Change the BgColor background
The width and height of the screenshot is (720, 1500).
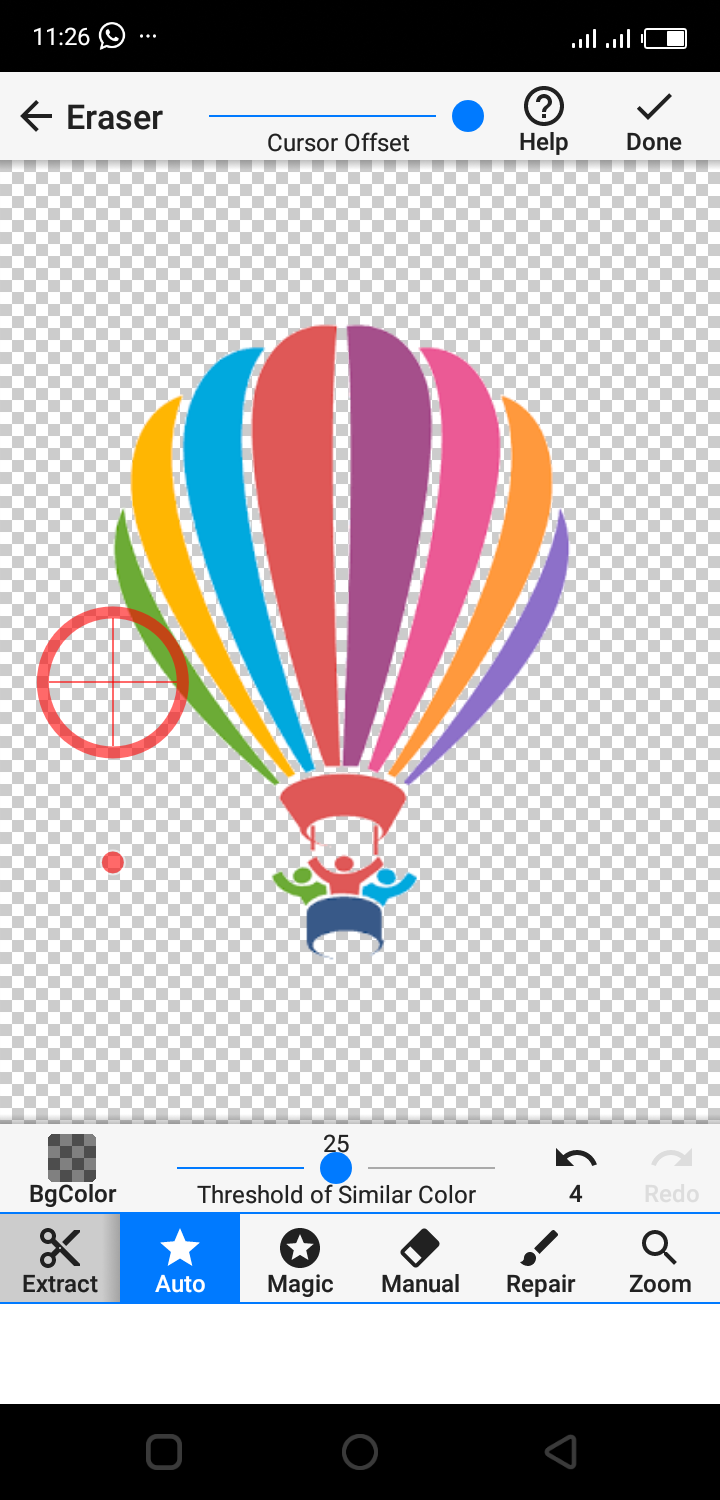click(x=72, y=1168)
